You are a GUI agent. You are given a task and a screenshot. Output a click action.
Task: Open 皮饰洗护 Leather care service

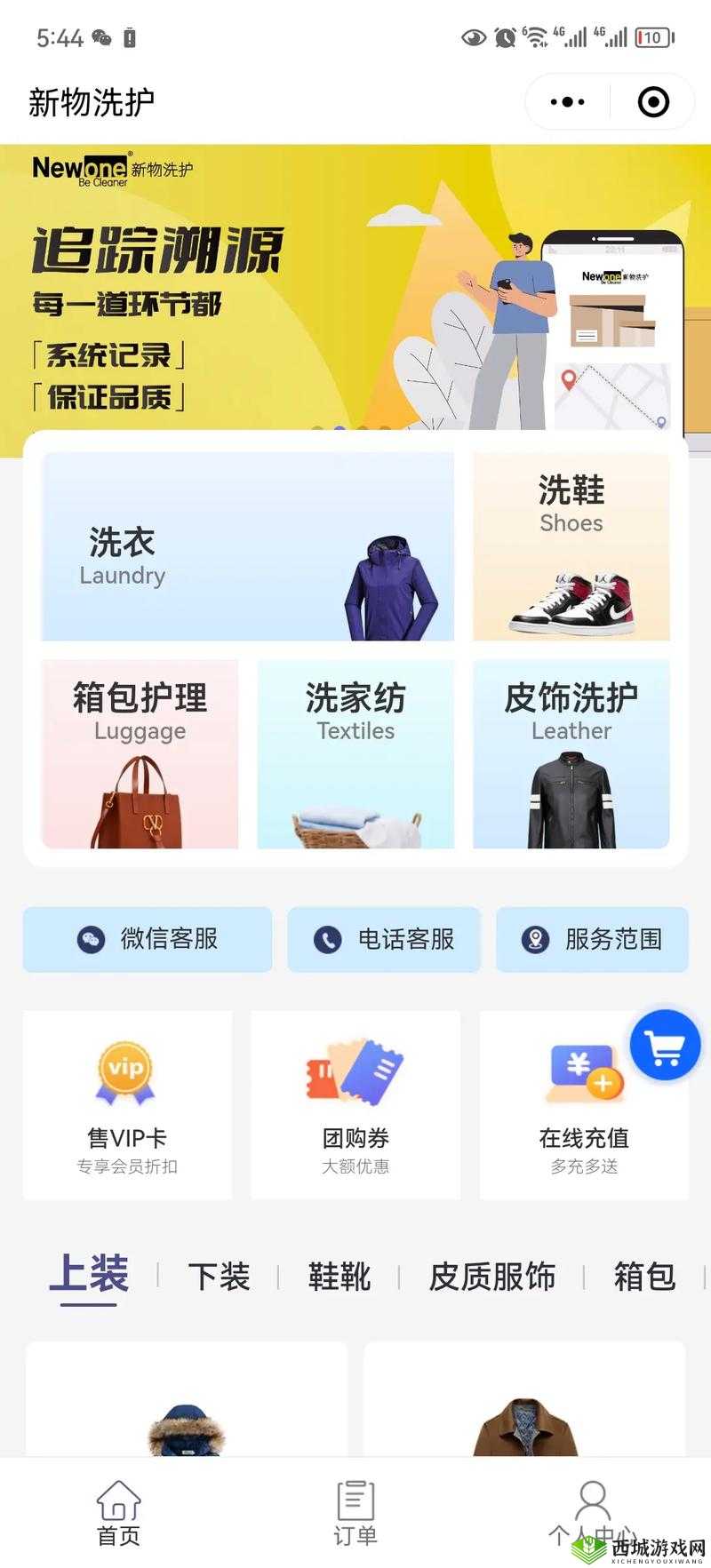pos(570,753)
